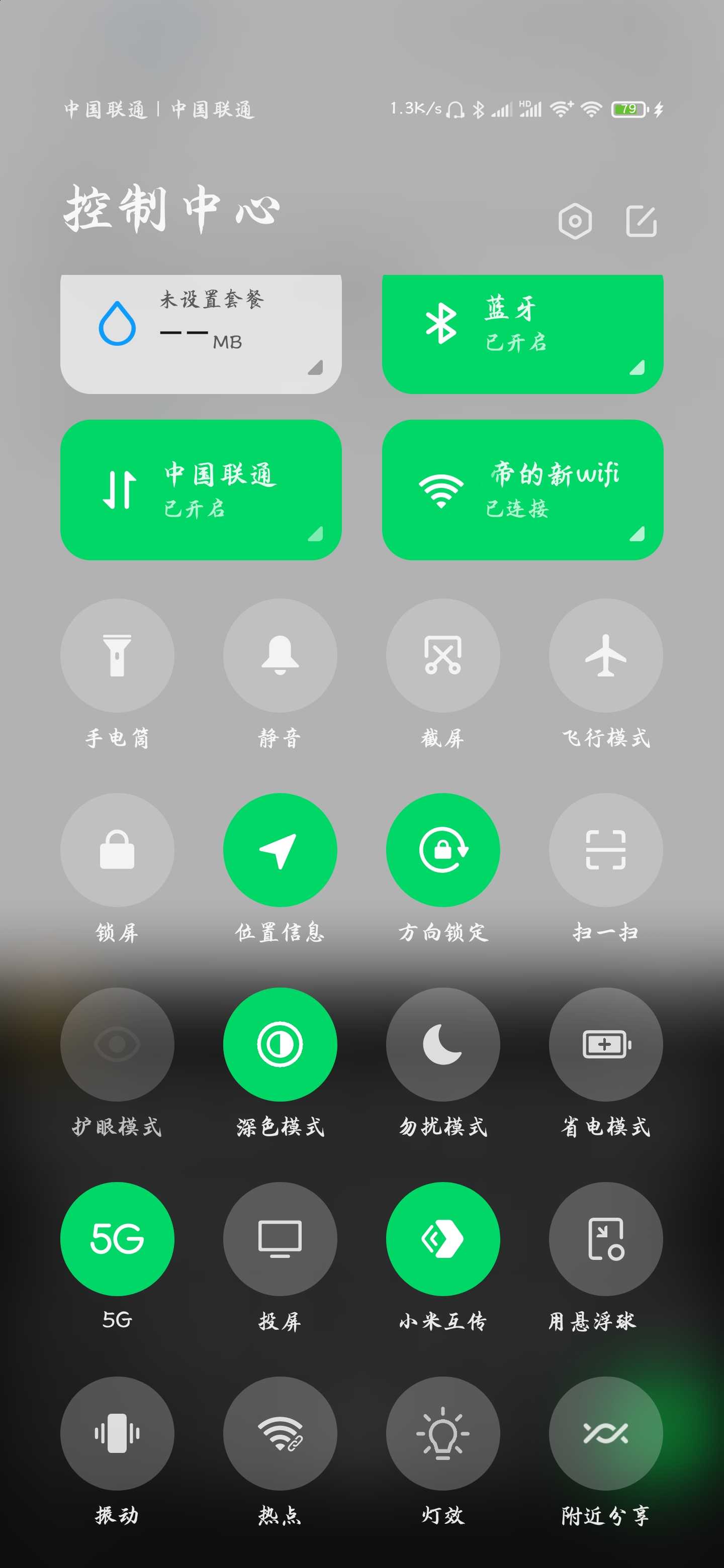The height and width of the screenshot is (1568, 724).
Task: Enable 飞行模式 airplane mode
Action: 606,655
